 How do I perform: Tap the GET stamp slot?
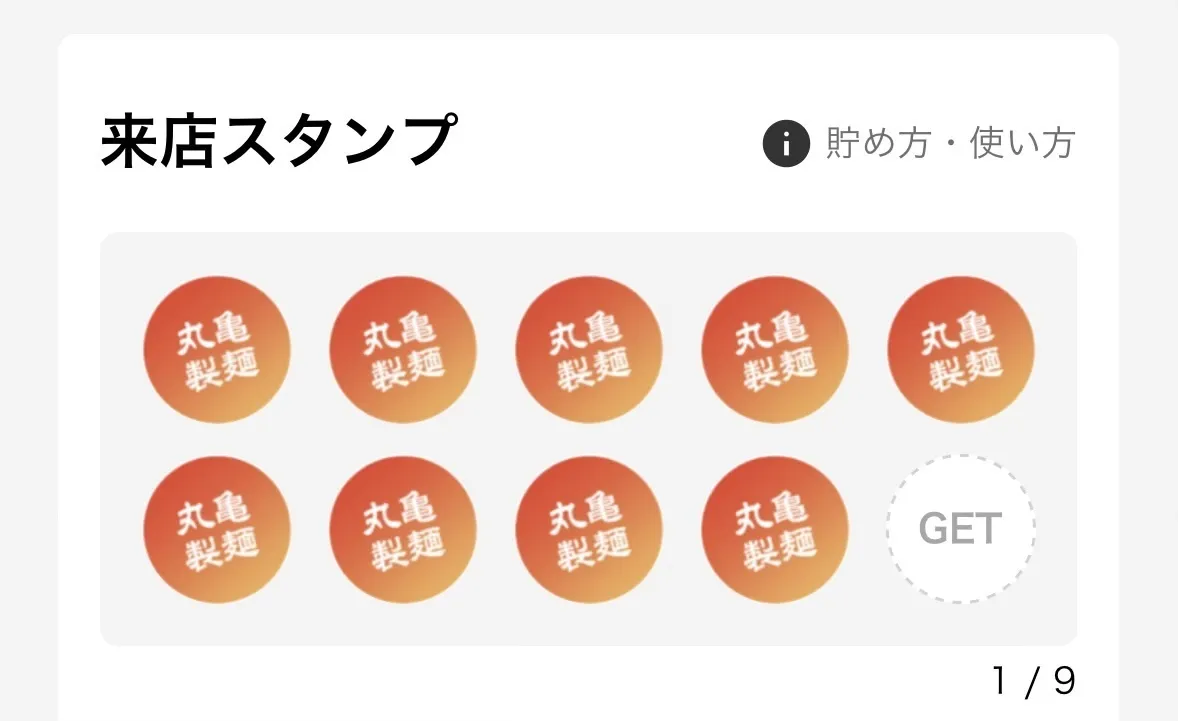[x=960, y=529]
